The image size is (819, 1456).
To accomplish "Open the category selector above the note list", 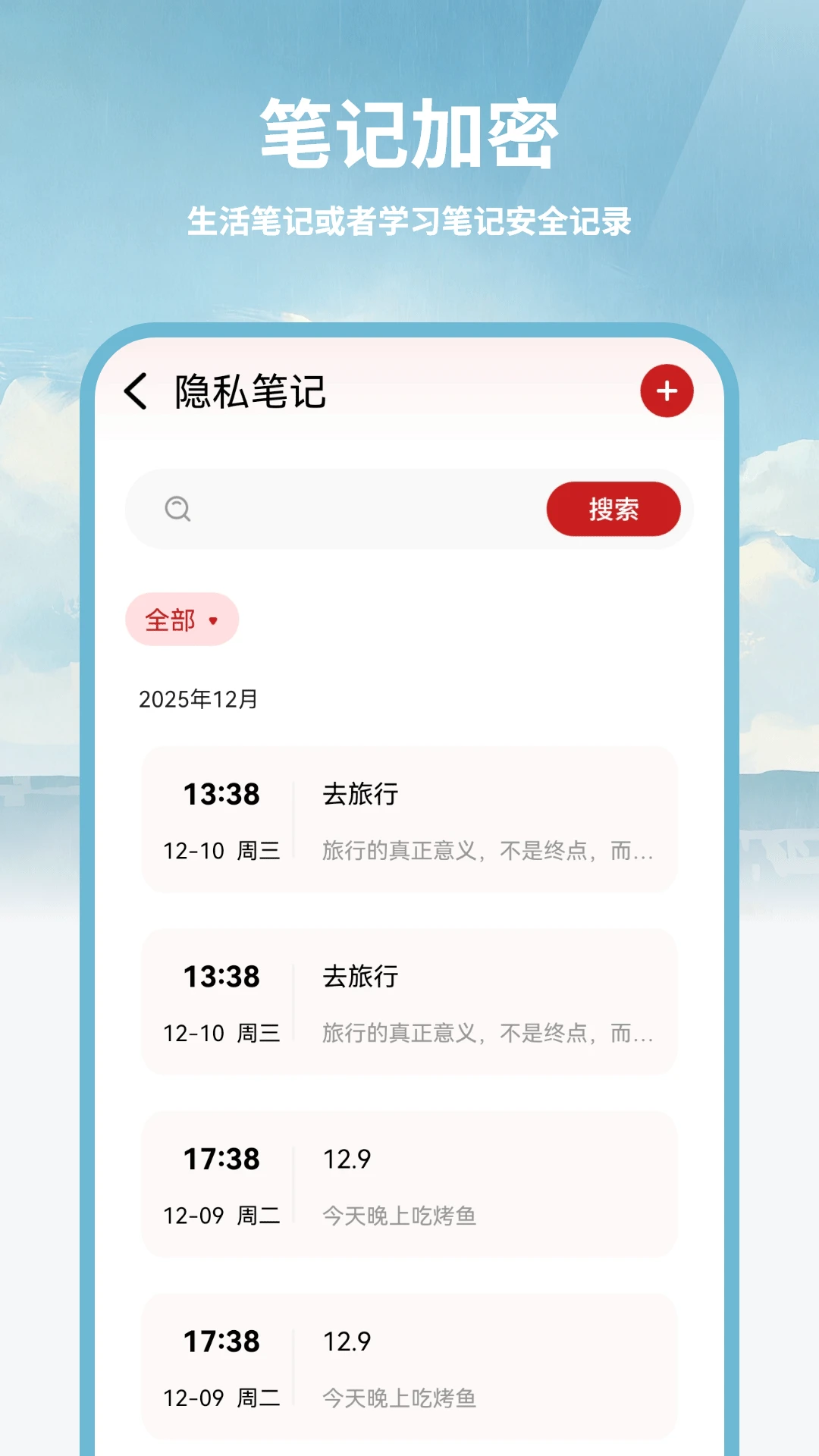I will 182,620.
